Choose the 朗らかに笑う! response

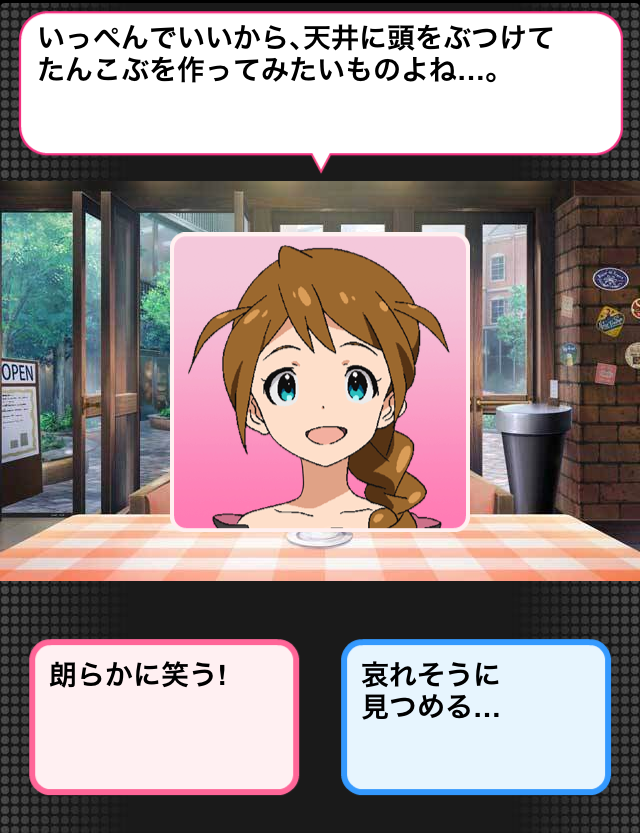(164, 716)
